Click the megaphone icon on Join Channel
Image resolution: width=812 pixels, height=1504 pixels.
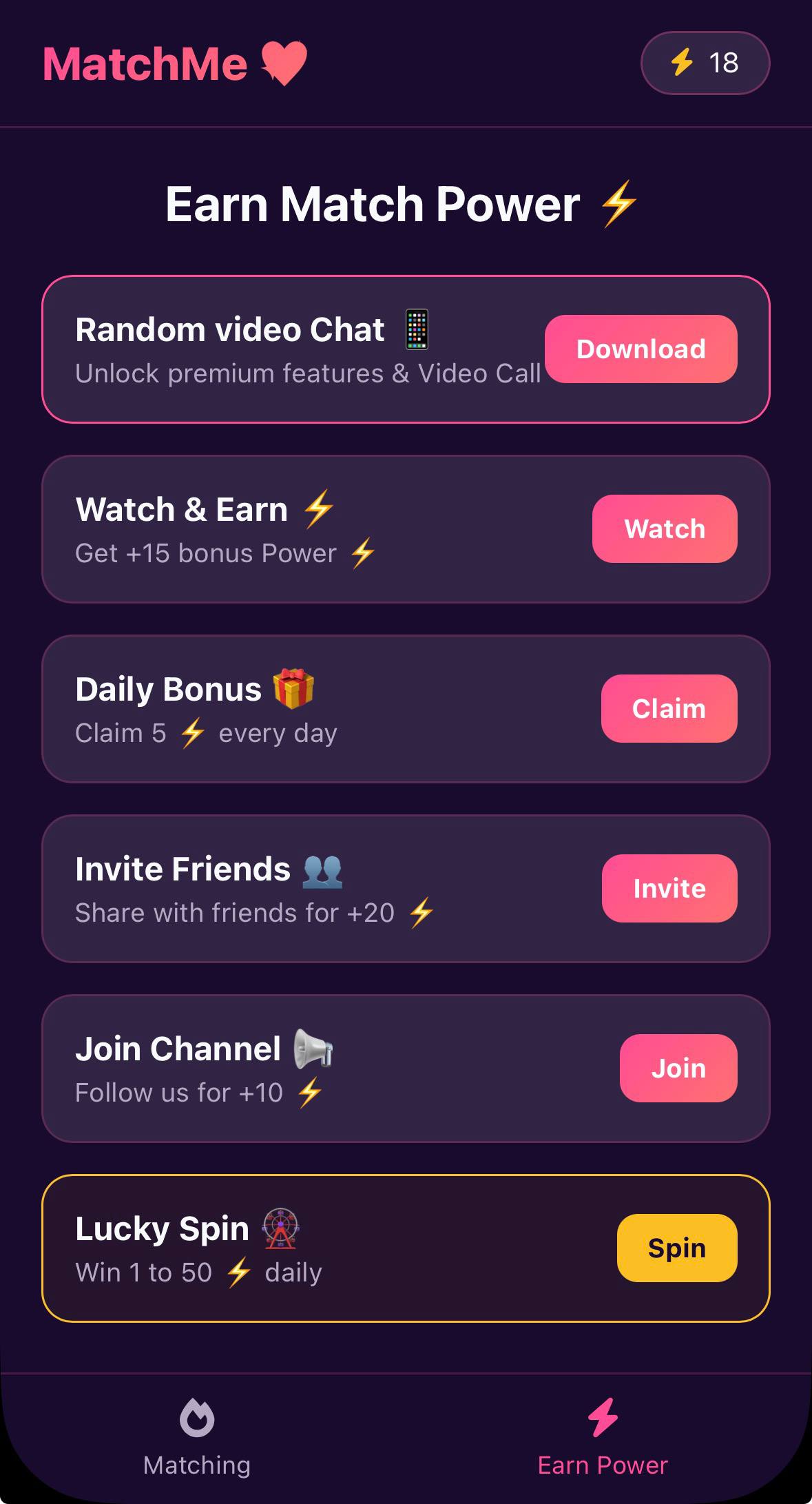click(313, 1049)
